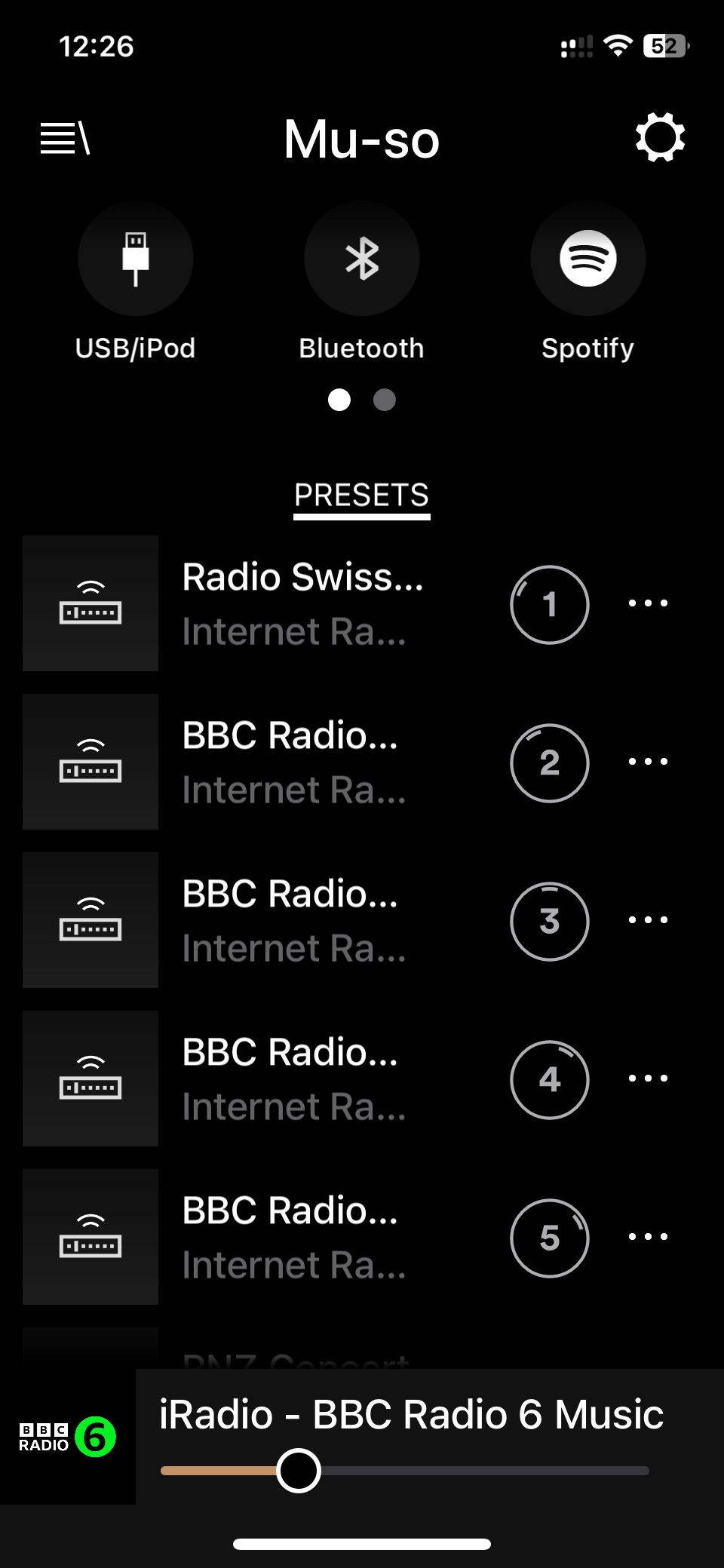
Task: Select the Bluetooth input
Action: 362,259
